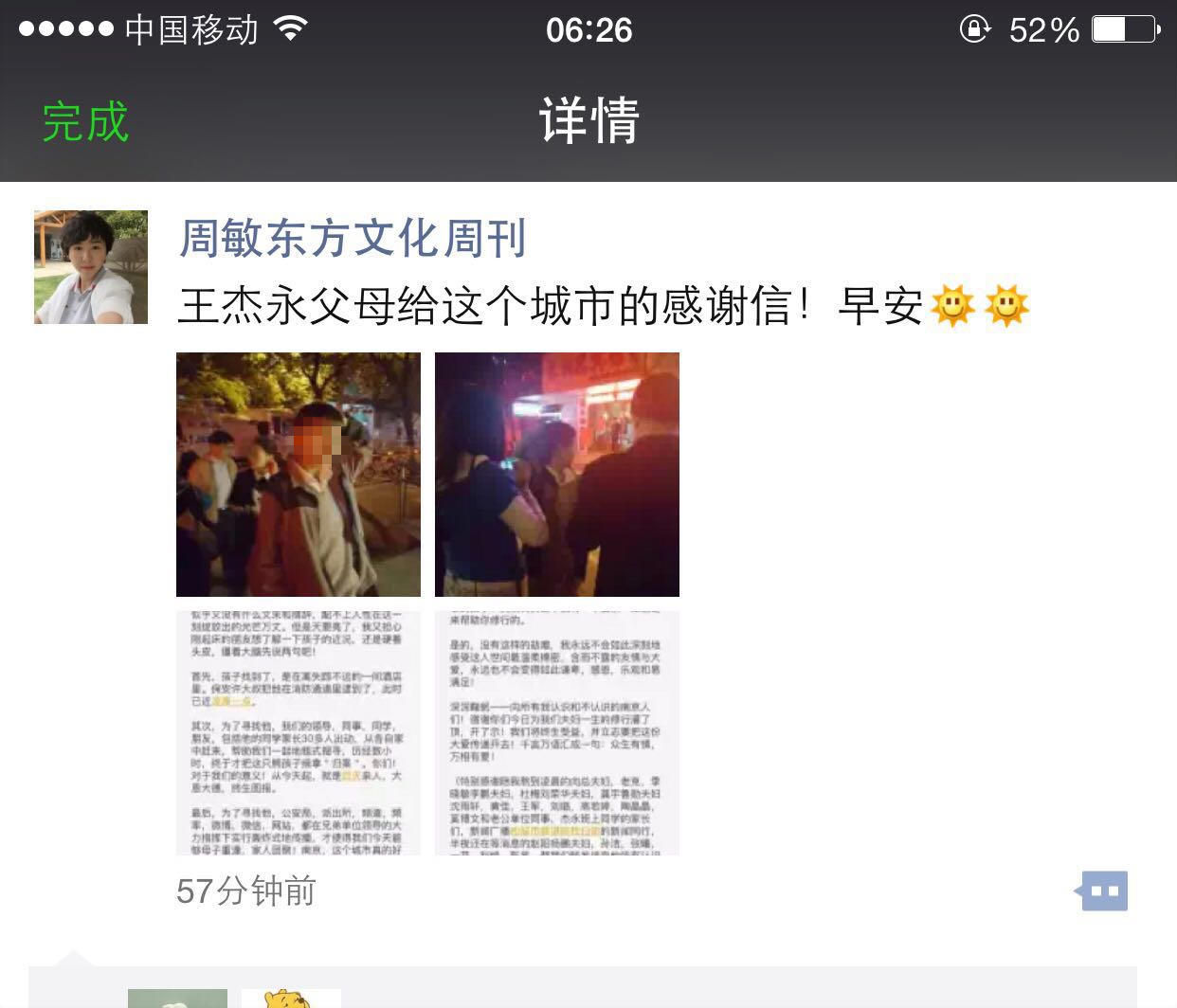Open the first letter text screenshot
The width and height of the screenshot is (1177, 1008).
[299, 733]
